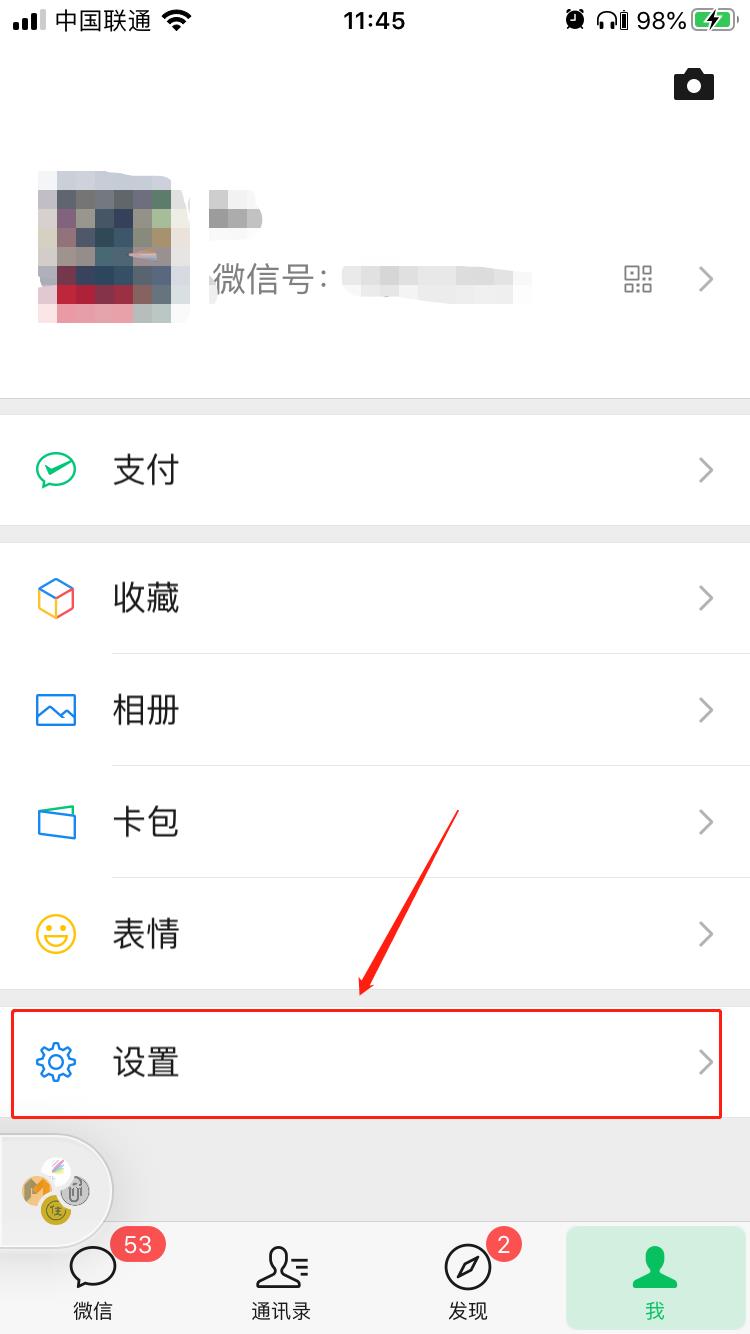Open 卡包 (Cards & Offers)

tap(375, 822)
